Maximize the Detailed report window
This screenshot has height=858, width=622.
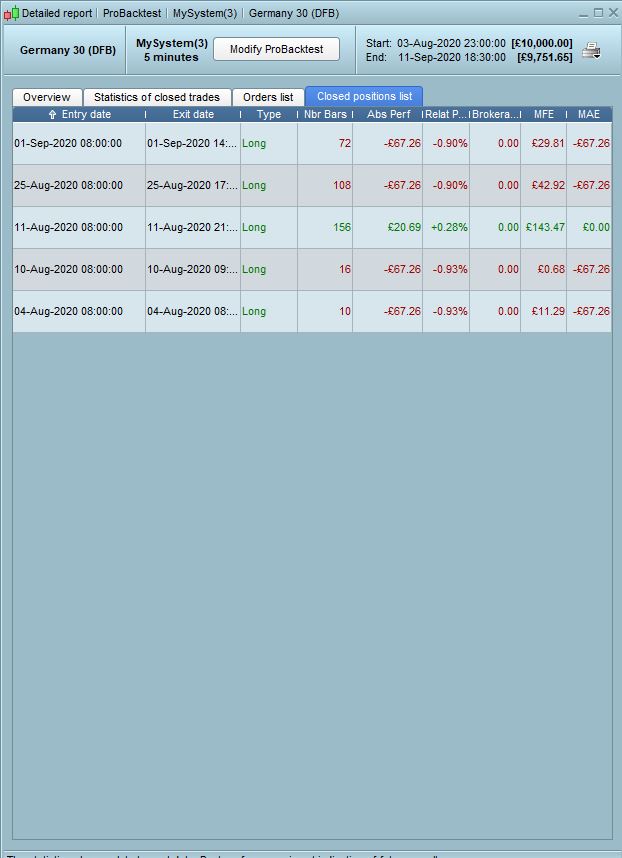coord(598,13)
